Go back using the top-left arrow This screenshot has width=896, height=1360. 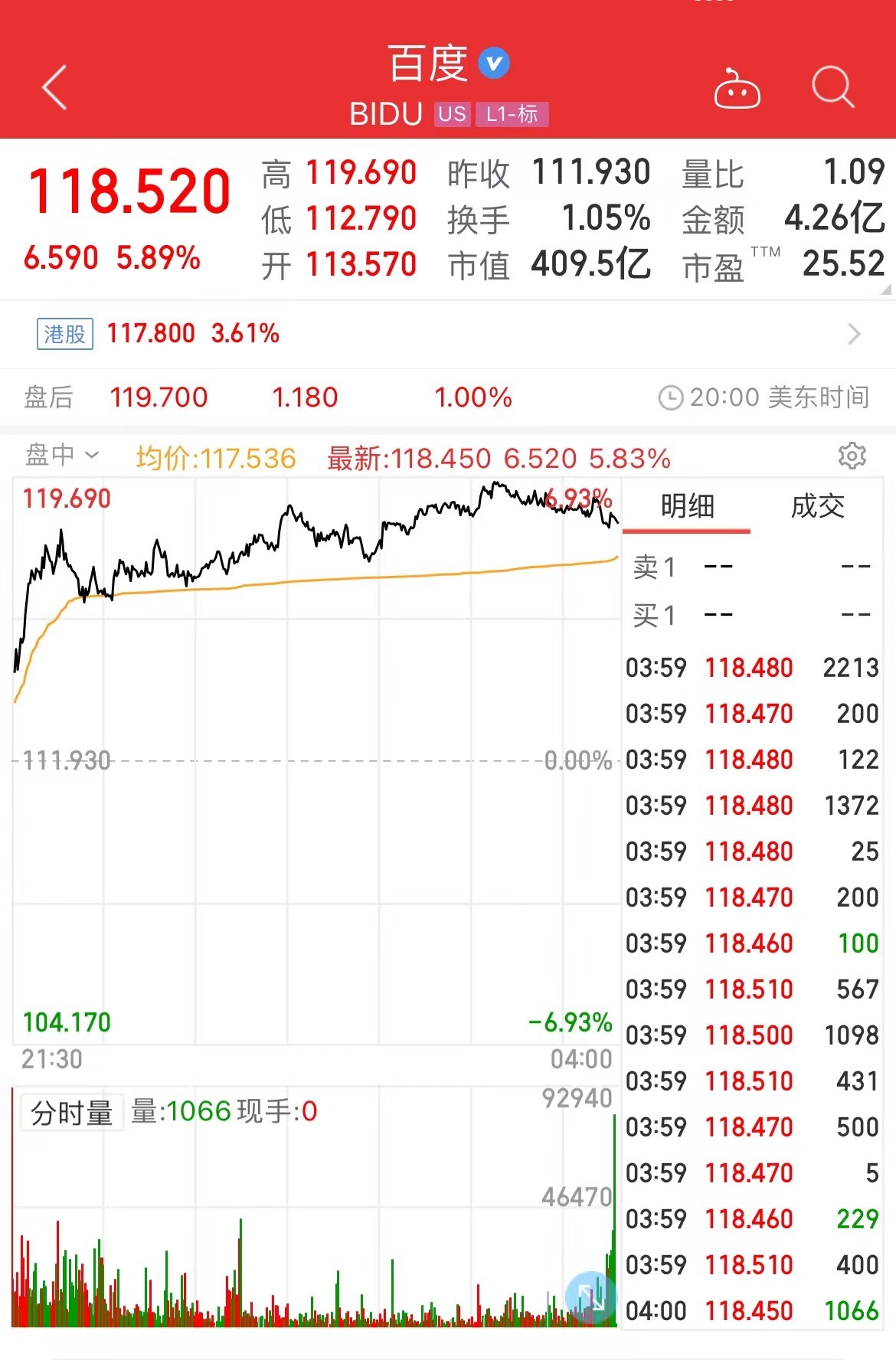(54, 87)
